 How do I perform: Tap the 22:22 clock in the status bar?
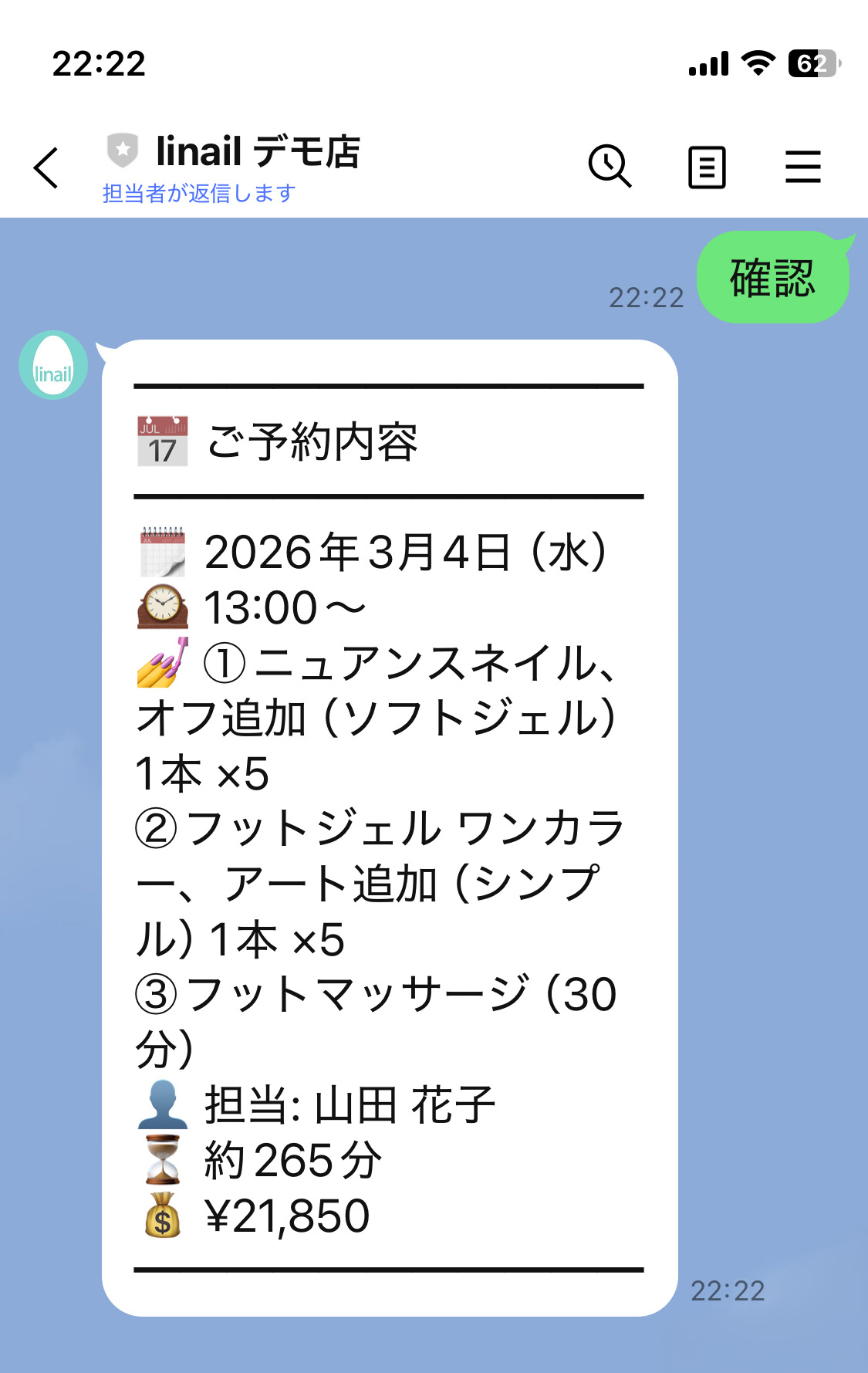tap(98, 65)
